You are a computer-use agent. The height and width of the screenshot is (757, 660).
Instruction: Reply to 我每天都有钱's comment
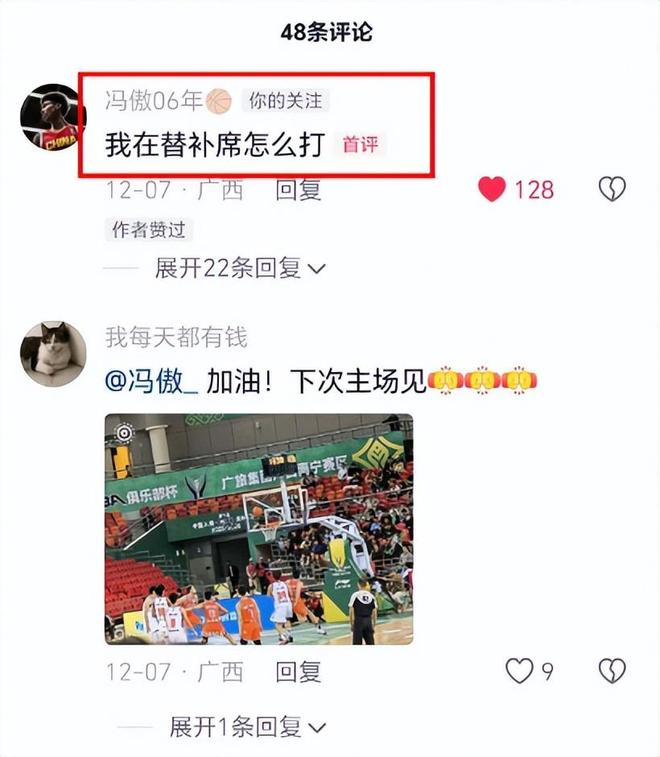[298, 671]
